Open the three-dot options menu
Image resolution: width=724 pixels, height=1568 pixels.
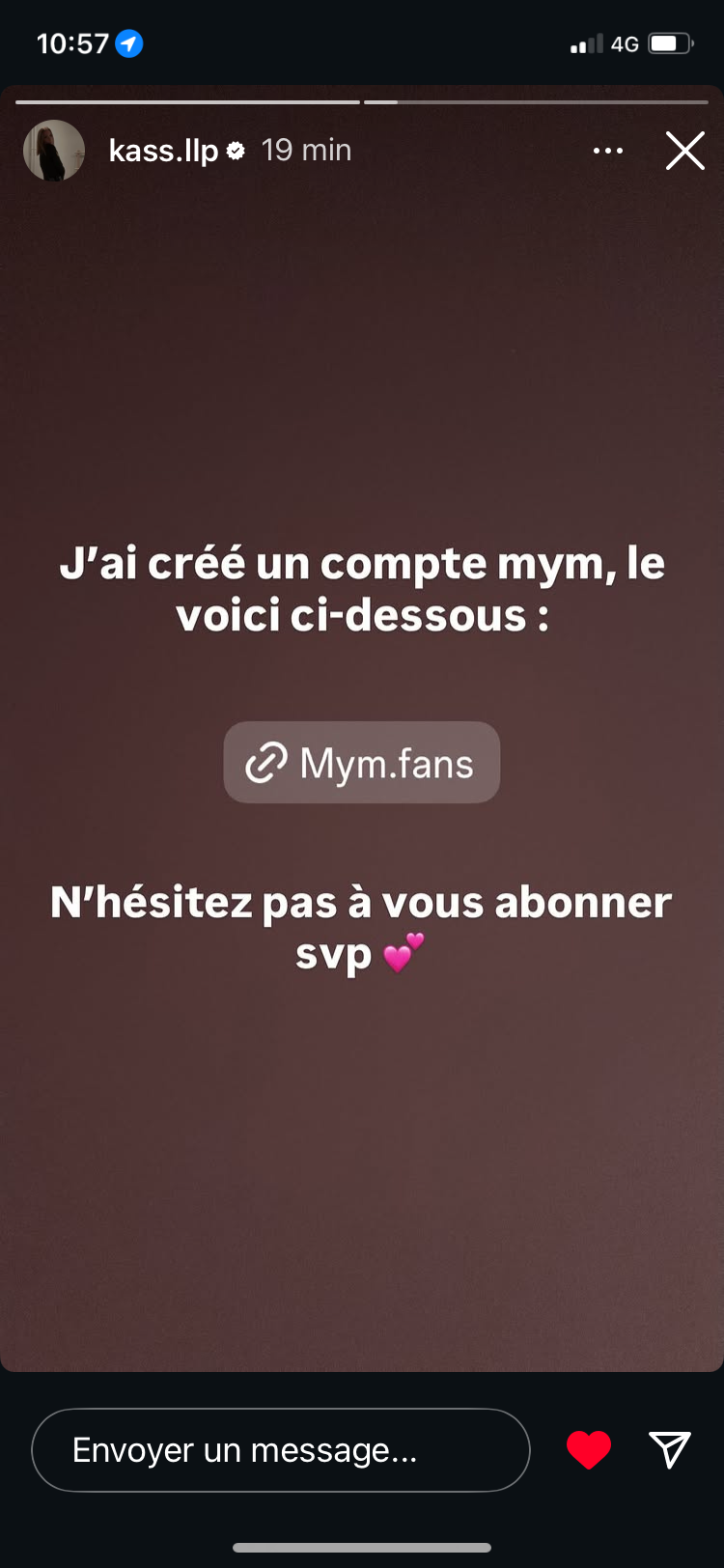pos(607,152)
